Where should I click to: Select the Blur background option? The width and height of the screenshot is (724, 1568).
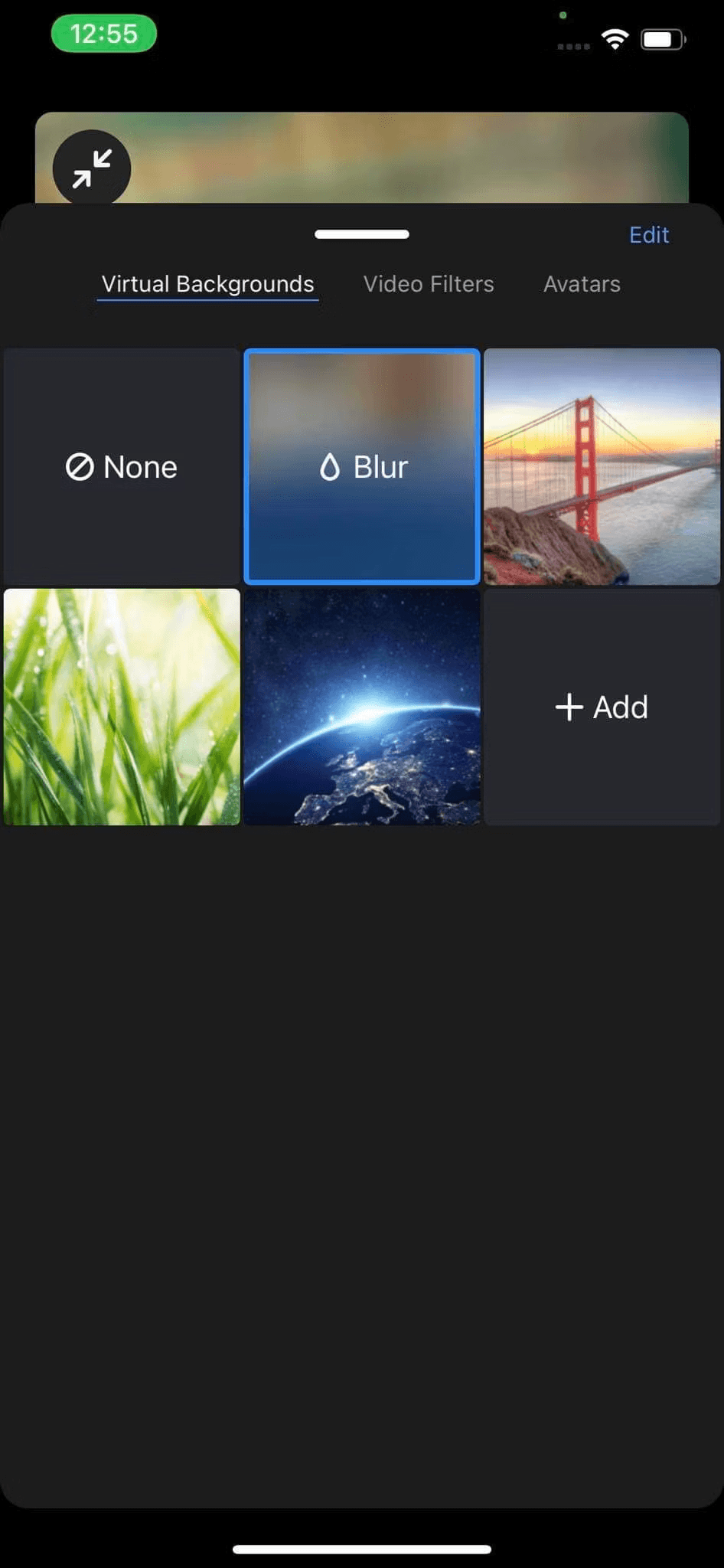(x=362, y=467)
